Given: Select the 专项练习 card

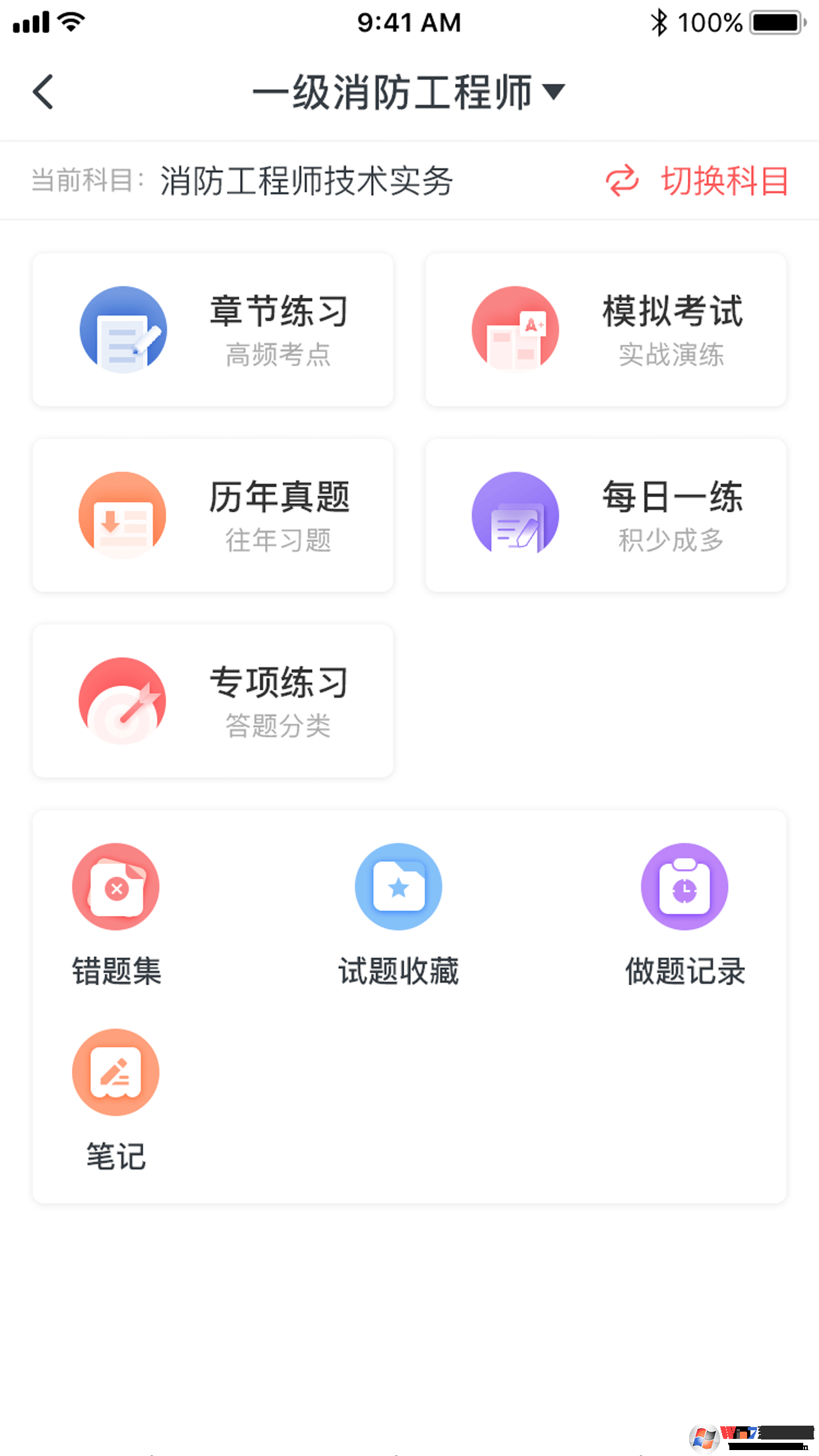Looking at the screenshot, I should 213,700.
